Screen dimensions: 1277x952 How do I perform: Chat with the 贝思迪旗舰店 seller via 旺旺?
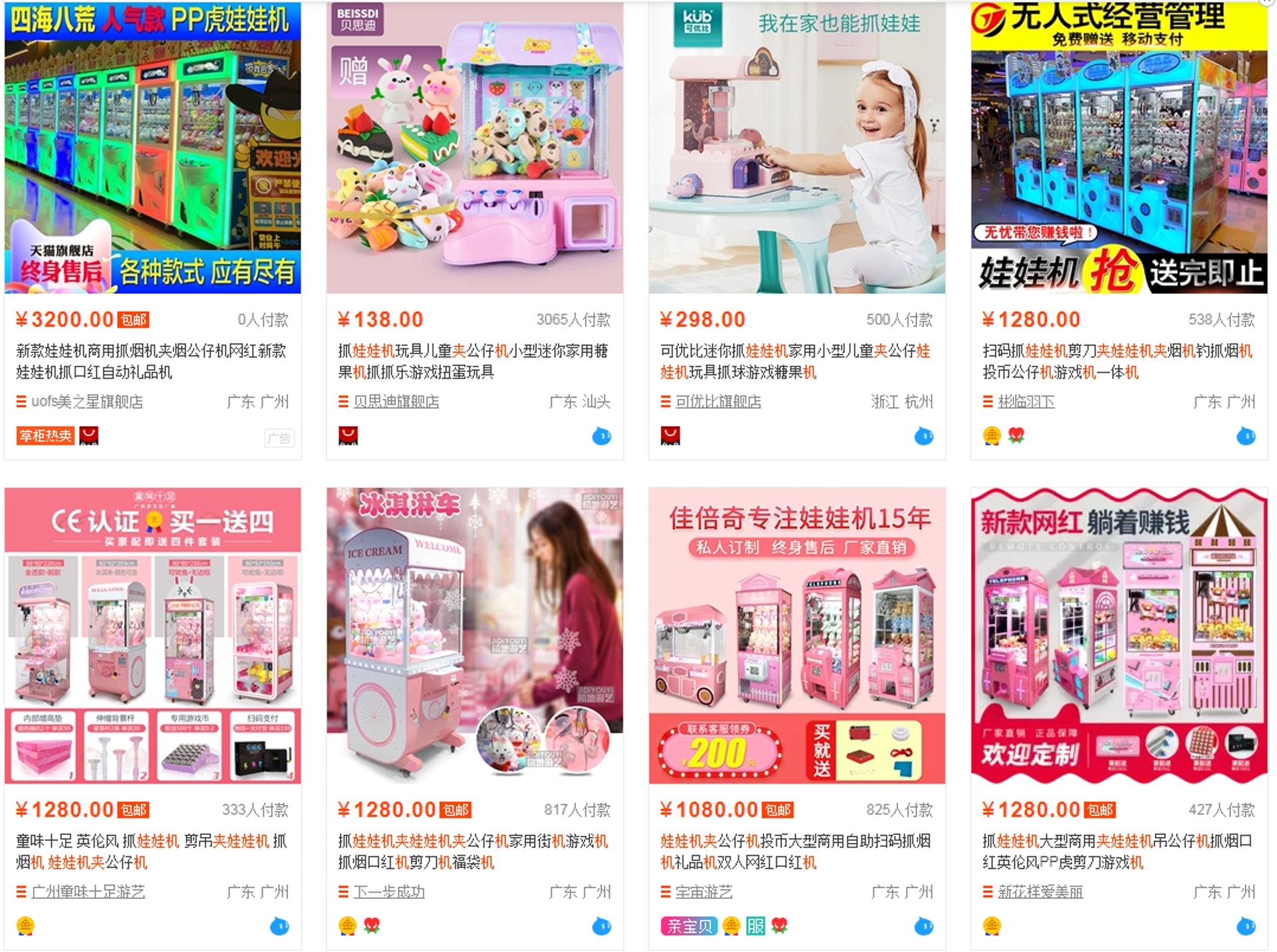pyautogui.click(x=601, y=436)
